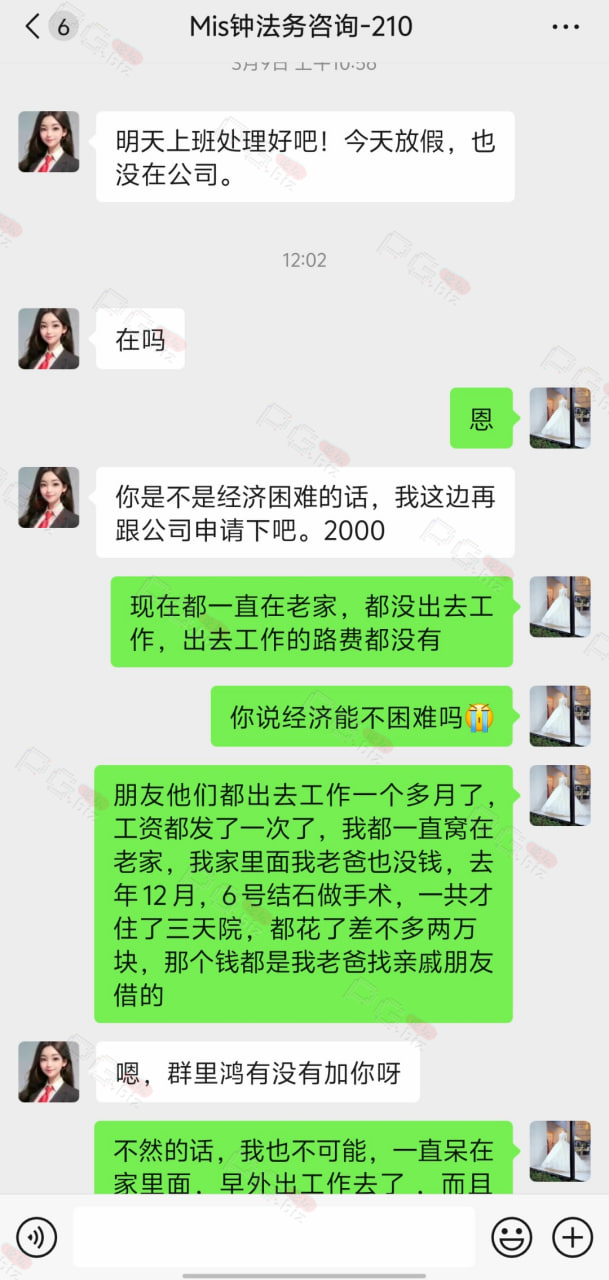The width and height of the screenshot is (609, 1280).
Task: Switch to voice message input
Action: coord(37,1239)
